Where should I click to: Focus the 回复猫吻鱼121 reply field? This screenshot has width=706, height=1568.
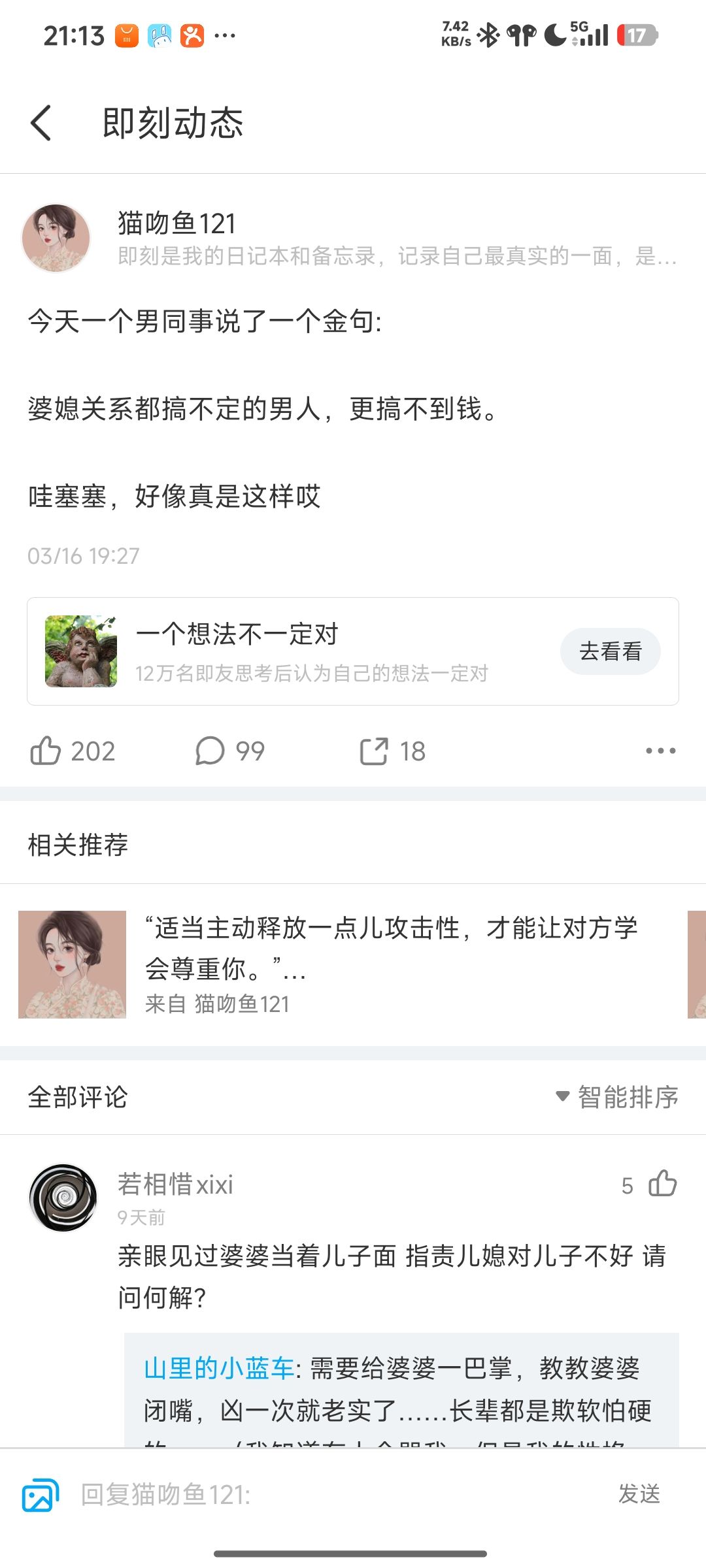point(327,1495)
